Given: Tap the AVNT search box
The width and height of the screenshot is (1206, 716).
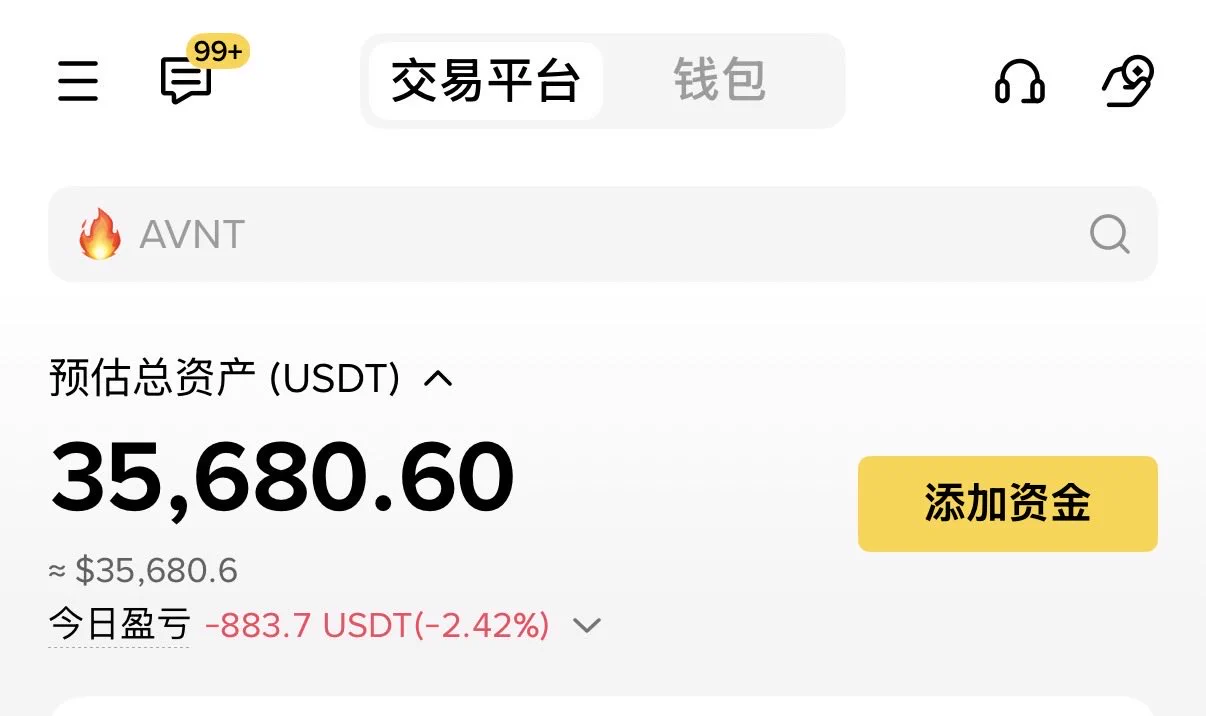Looking at the screenshot, I should 602,235.
